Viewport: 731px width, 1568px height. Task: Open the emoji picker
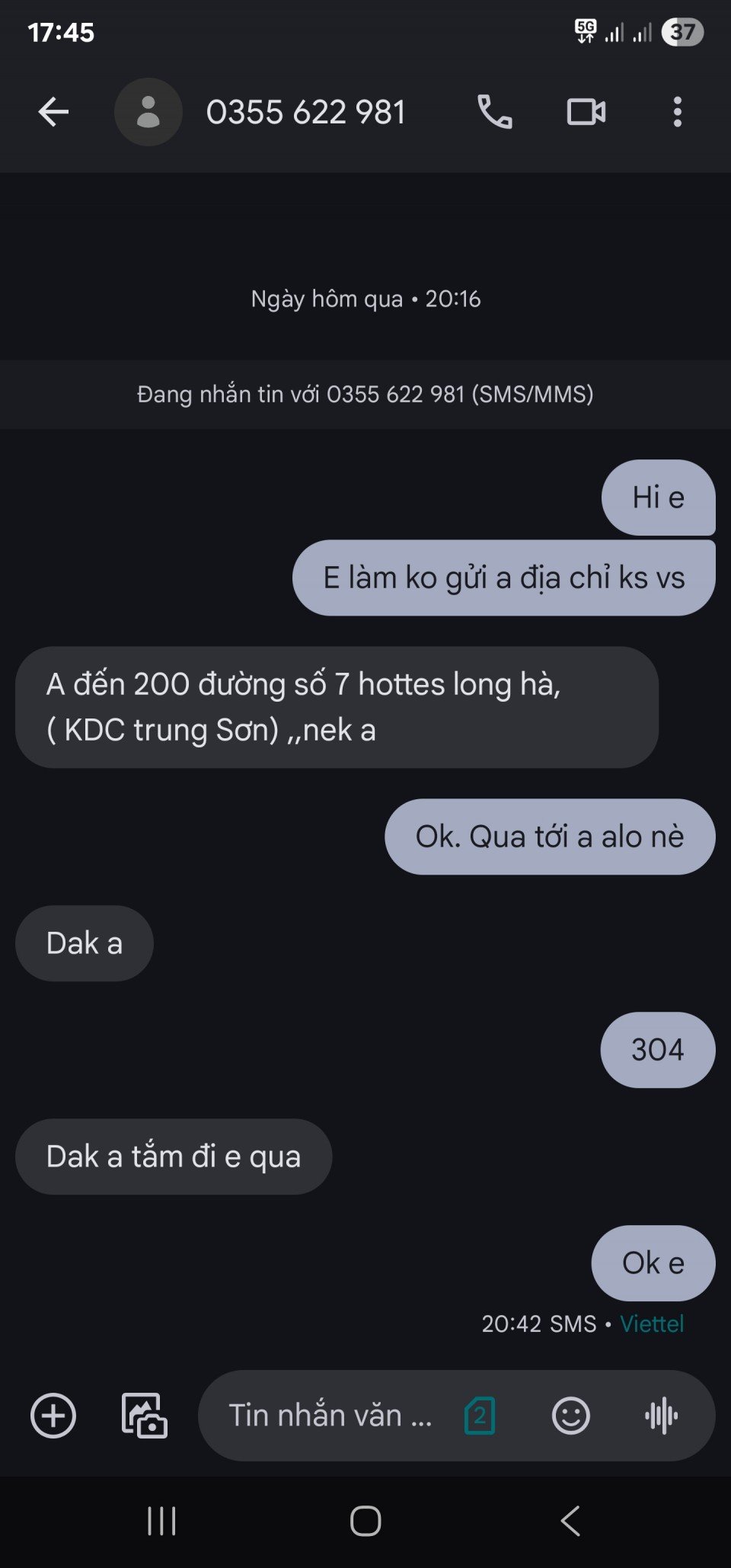coord(570,1416)
